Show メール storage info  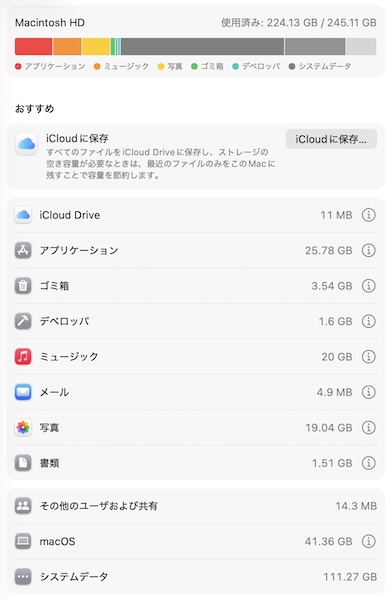click(369, 392)
